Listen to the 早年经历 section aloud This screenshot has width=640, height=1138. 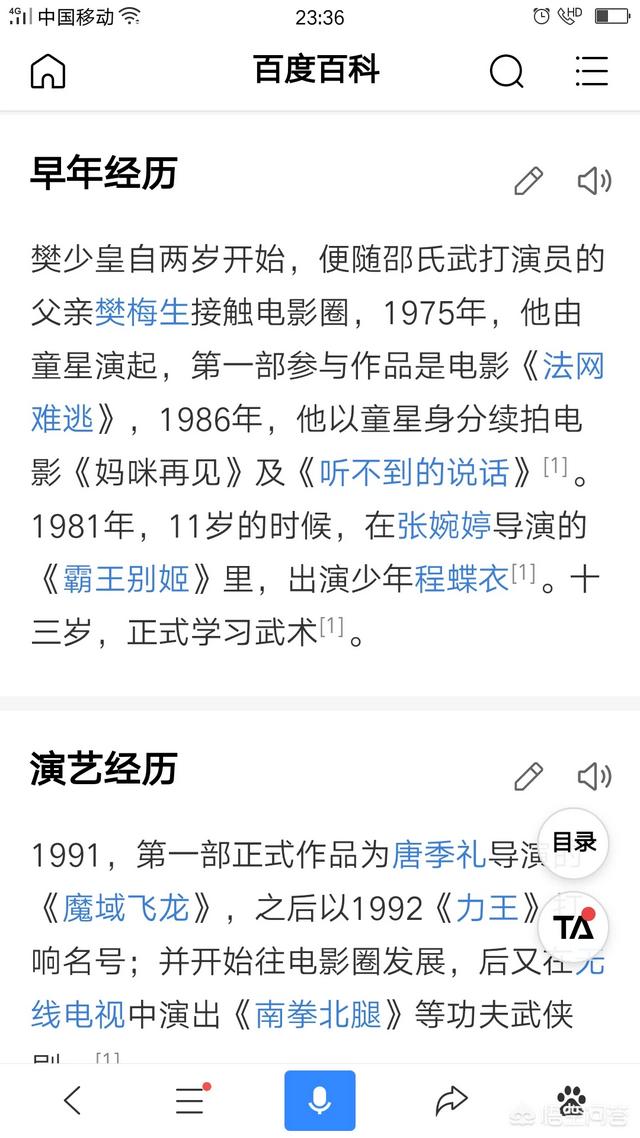click(594, 181)
